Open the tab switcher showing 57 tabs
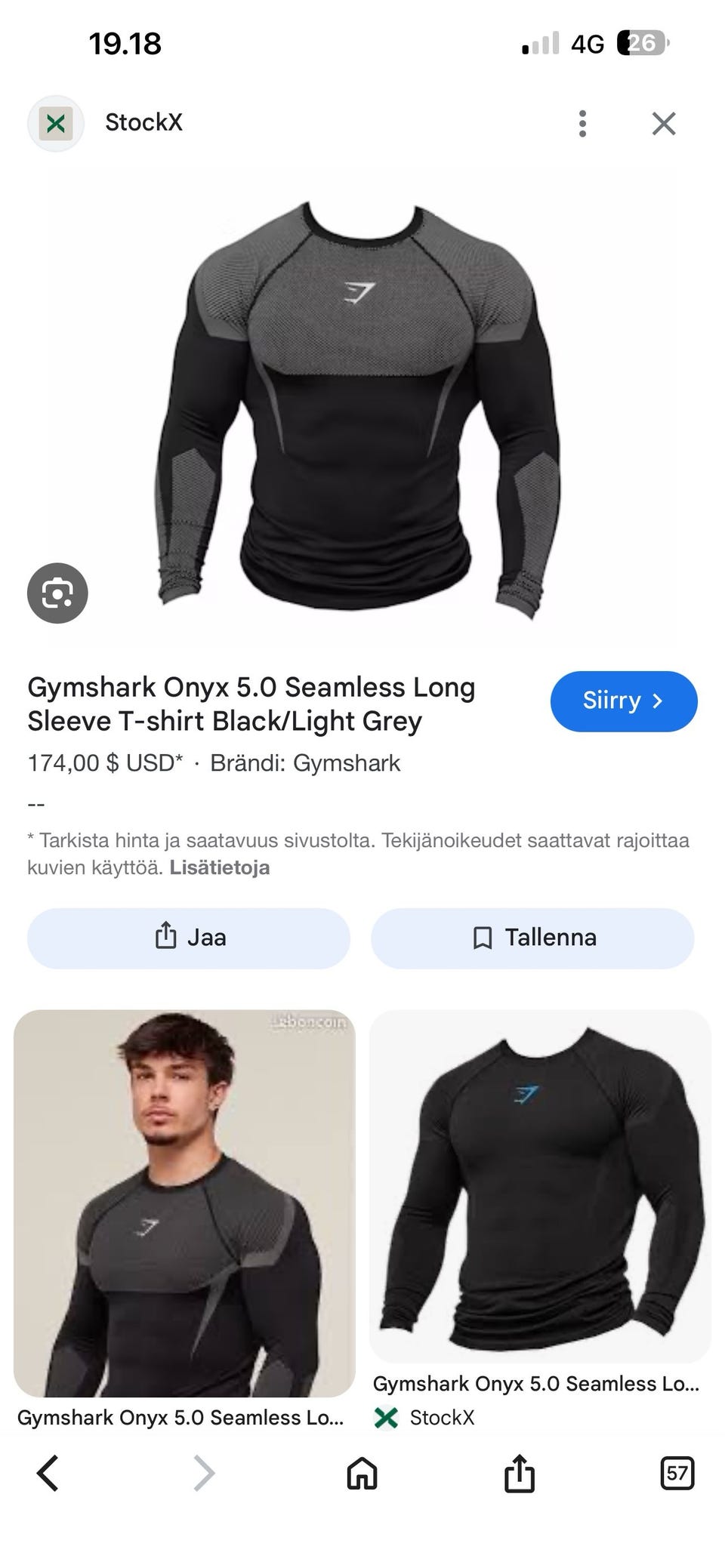 click(677, 1473)
